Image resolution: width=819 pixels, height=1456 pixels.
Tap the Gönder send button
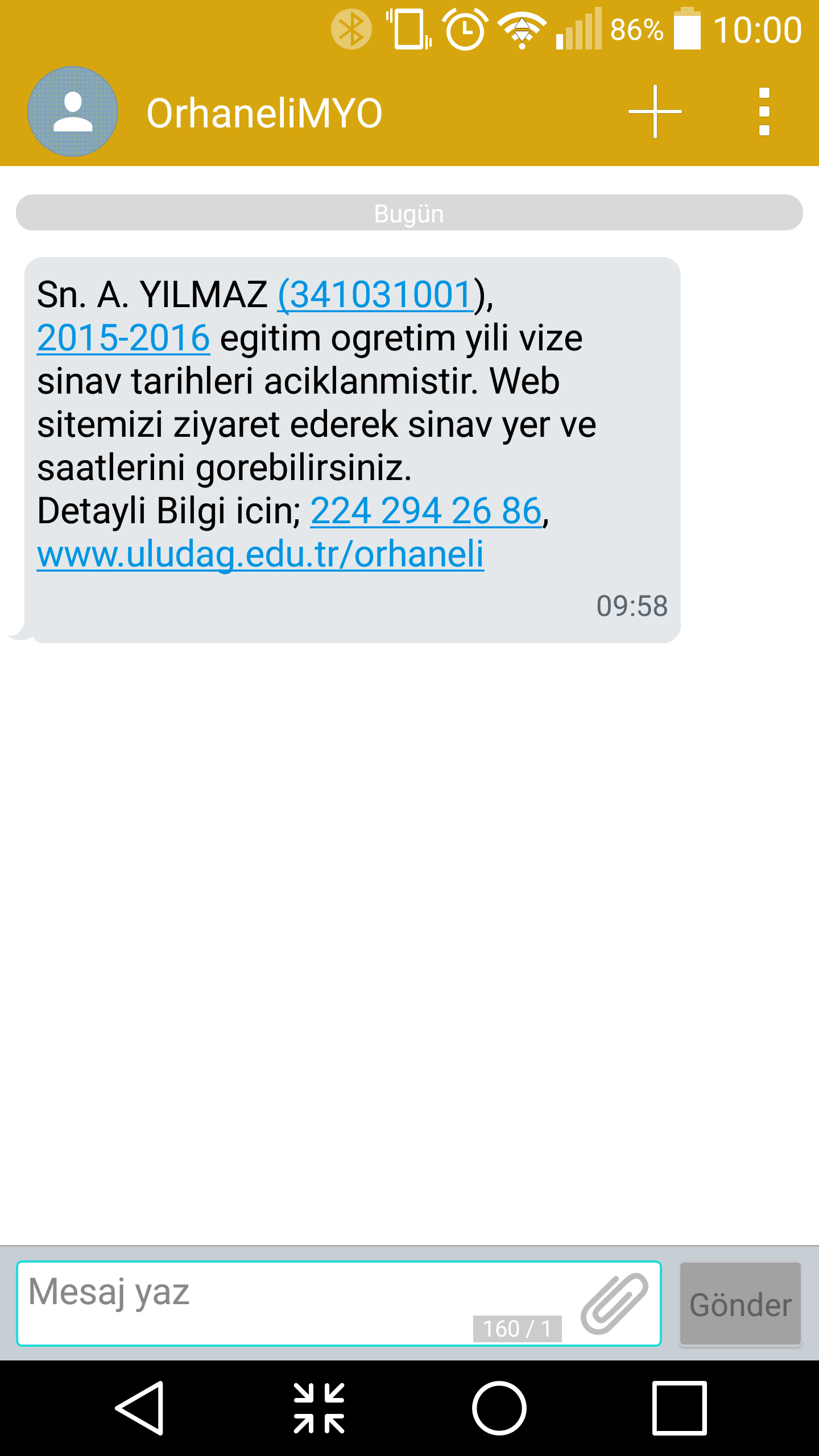click(741, 1304)
